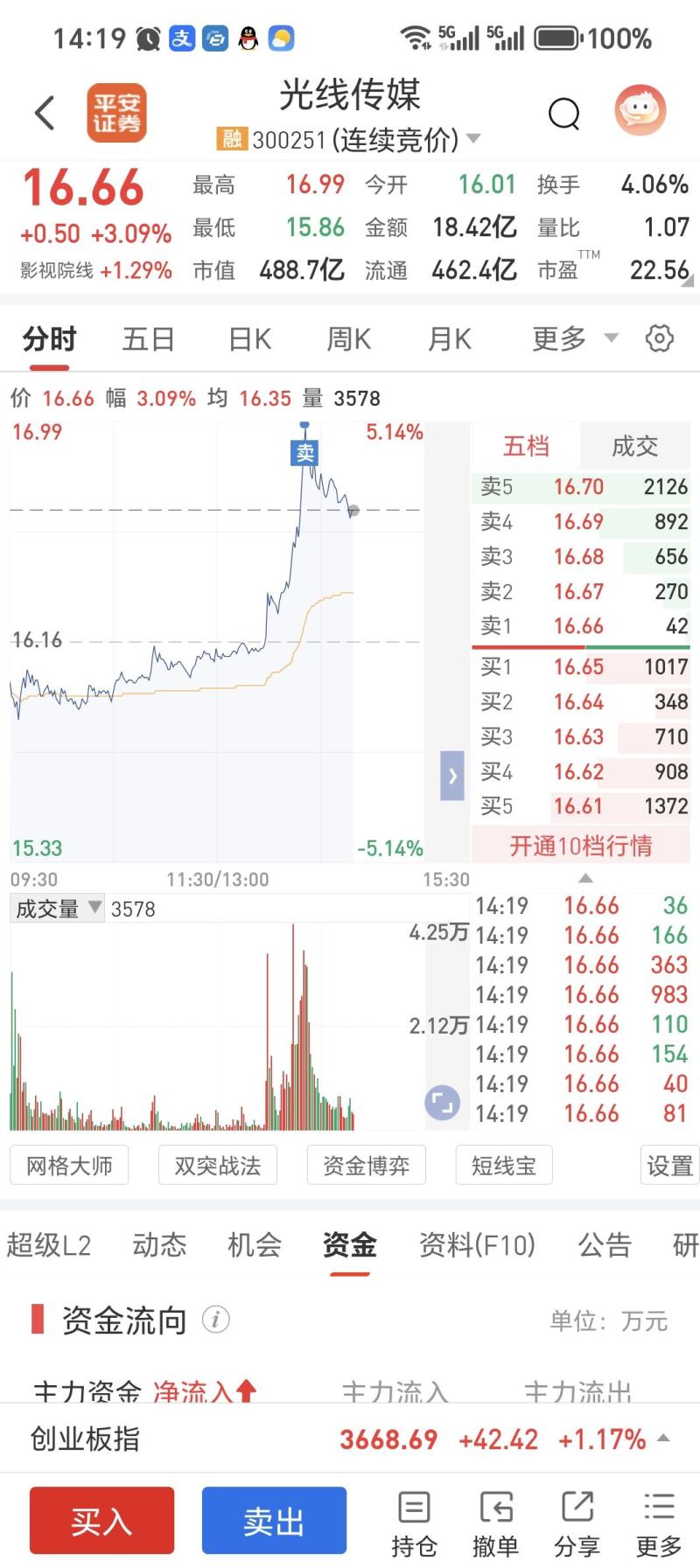
Task: Open the 资料(F10) tab
Action: click(477, 1244)
